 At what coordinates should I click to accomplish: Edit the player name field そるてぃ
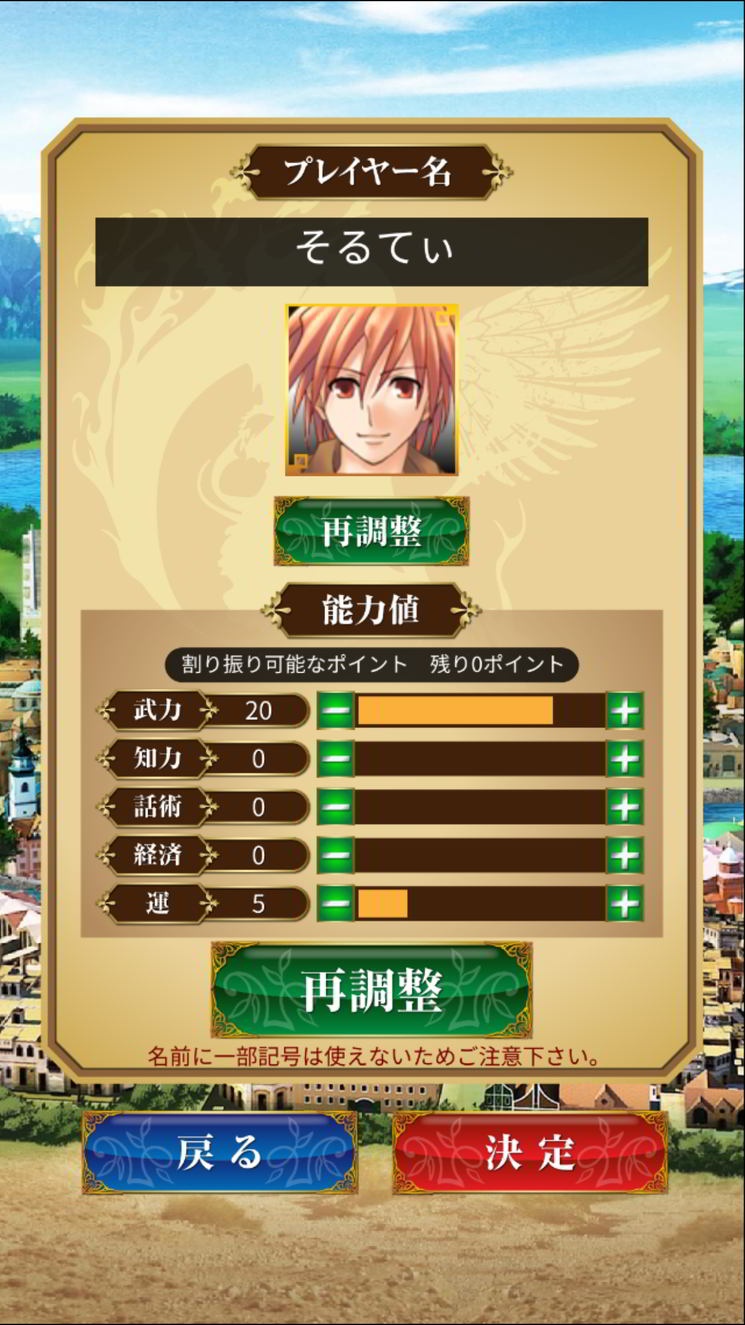(371, 251)
